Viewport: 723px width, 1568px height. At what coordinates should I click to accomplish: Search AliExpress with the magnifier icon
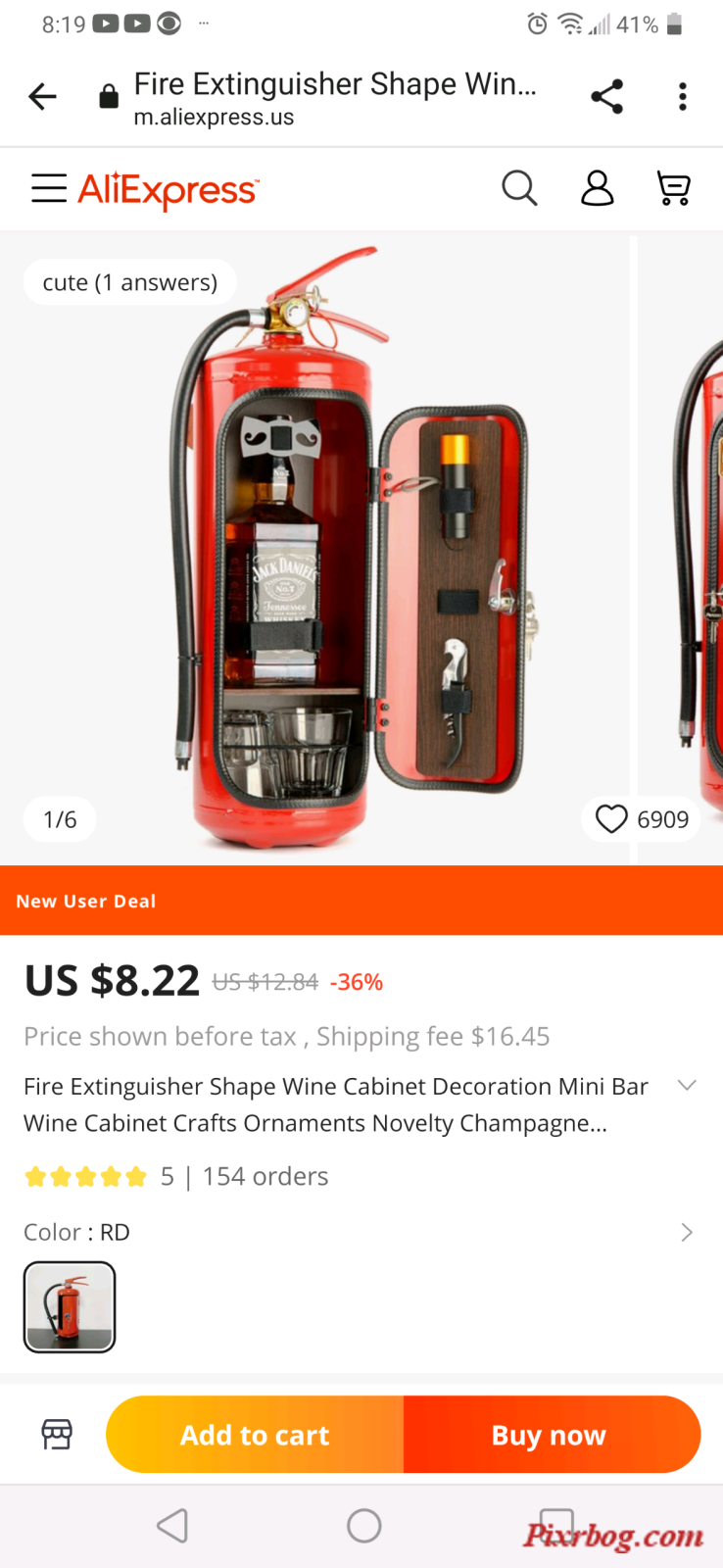[519, 188]
